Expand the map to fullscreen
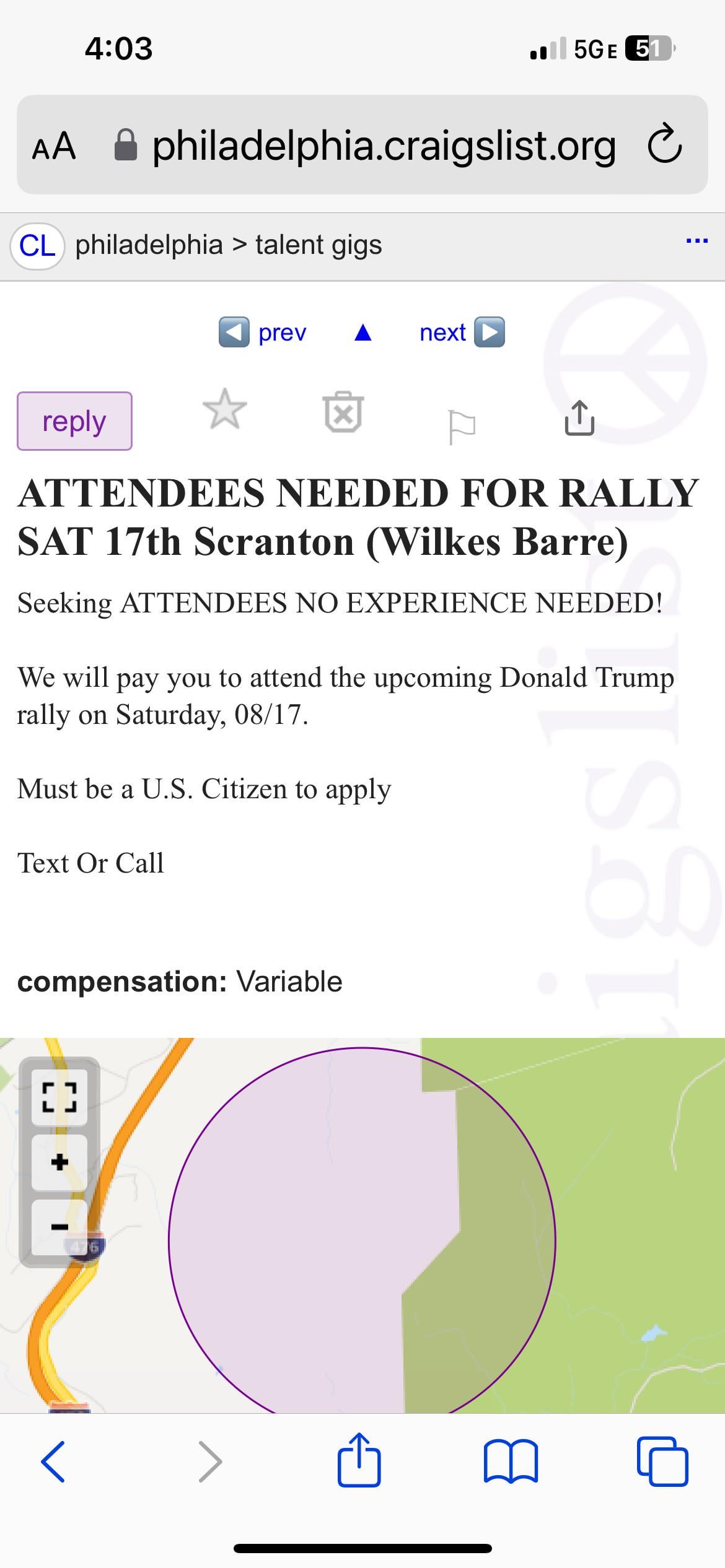The image size is (725, 1568). point(59,1098)
